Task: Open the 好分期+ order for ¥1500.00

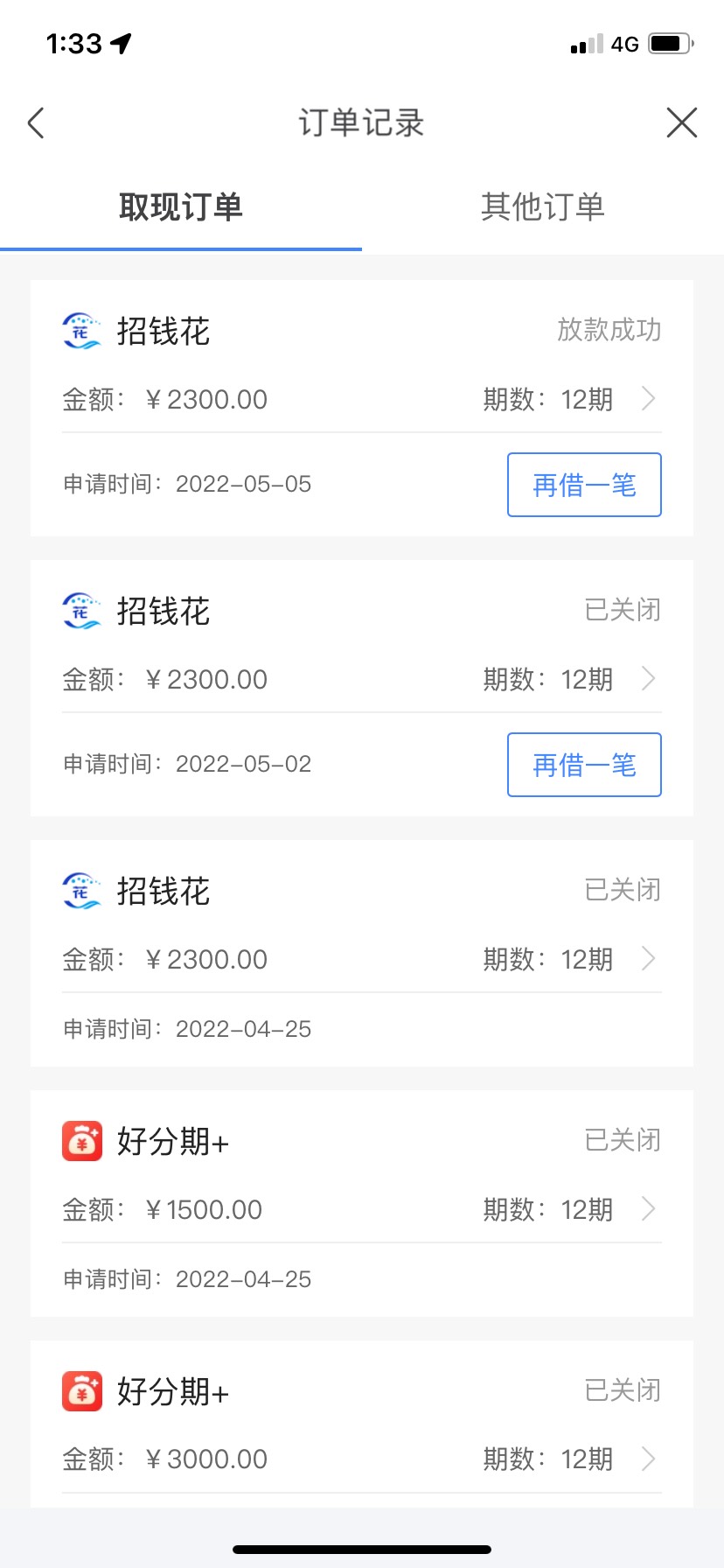Action: [x=362, y=1203]
